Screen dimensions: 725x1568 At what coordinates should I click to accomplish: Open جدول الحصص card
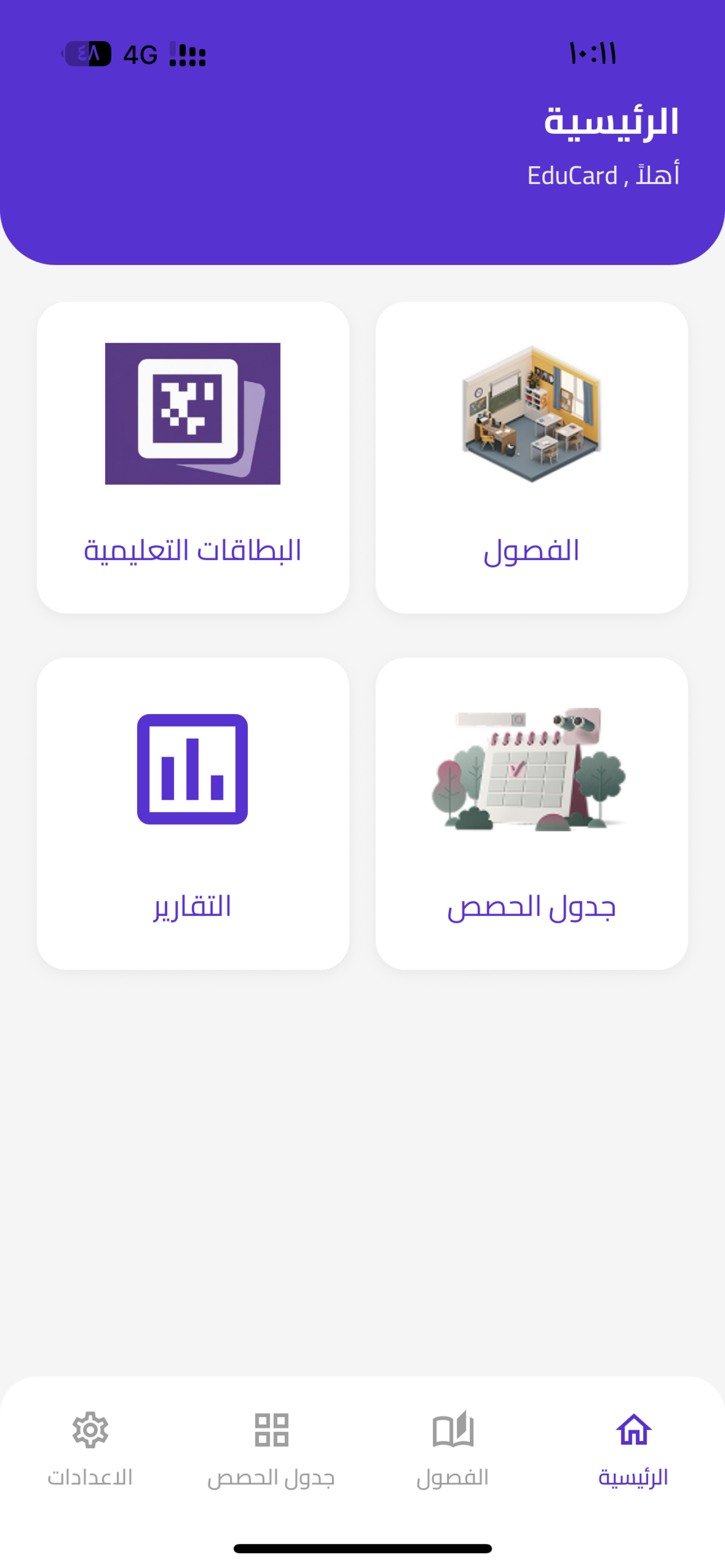click(531, 818)
